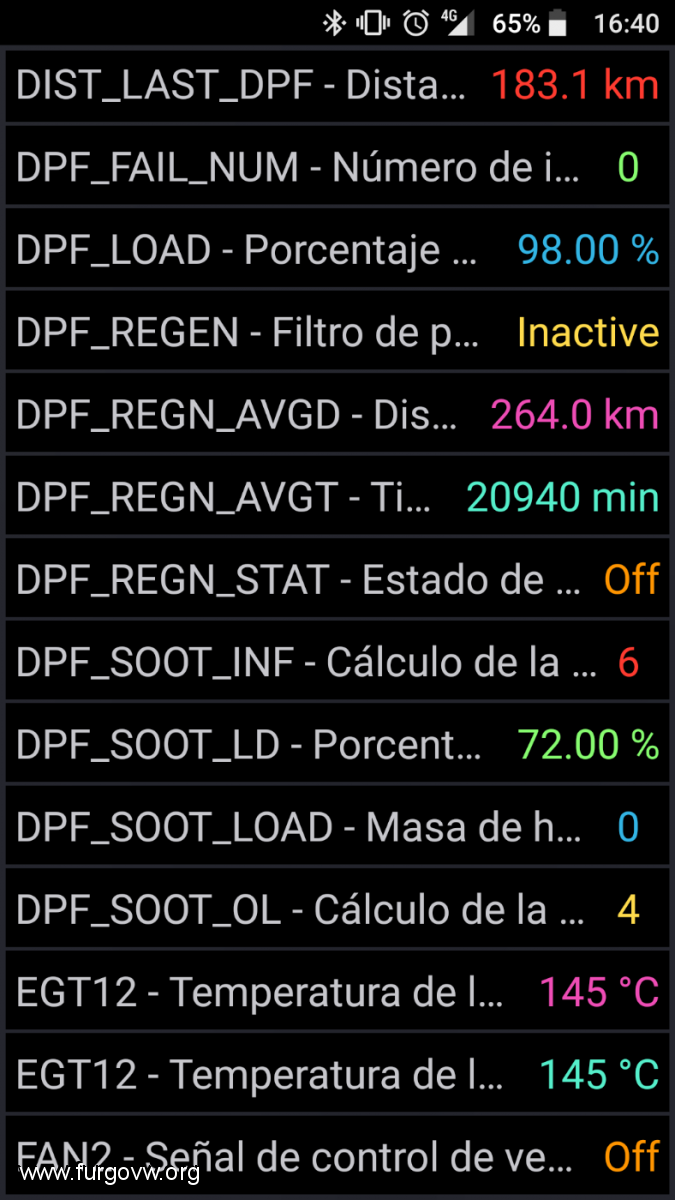Open the DPF_SOOT_INF row
Image resolution: width=675 pixels, height=1200 pixels.
click(x=337, y=662)
